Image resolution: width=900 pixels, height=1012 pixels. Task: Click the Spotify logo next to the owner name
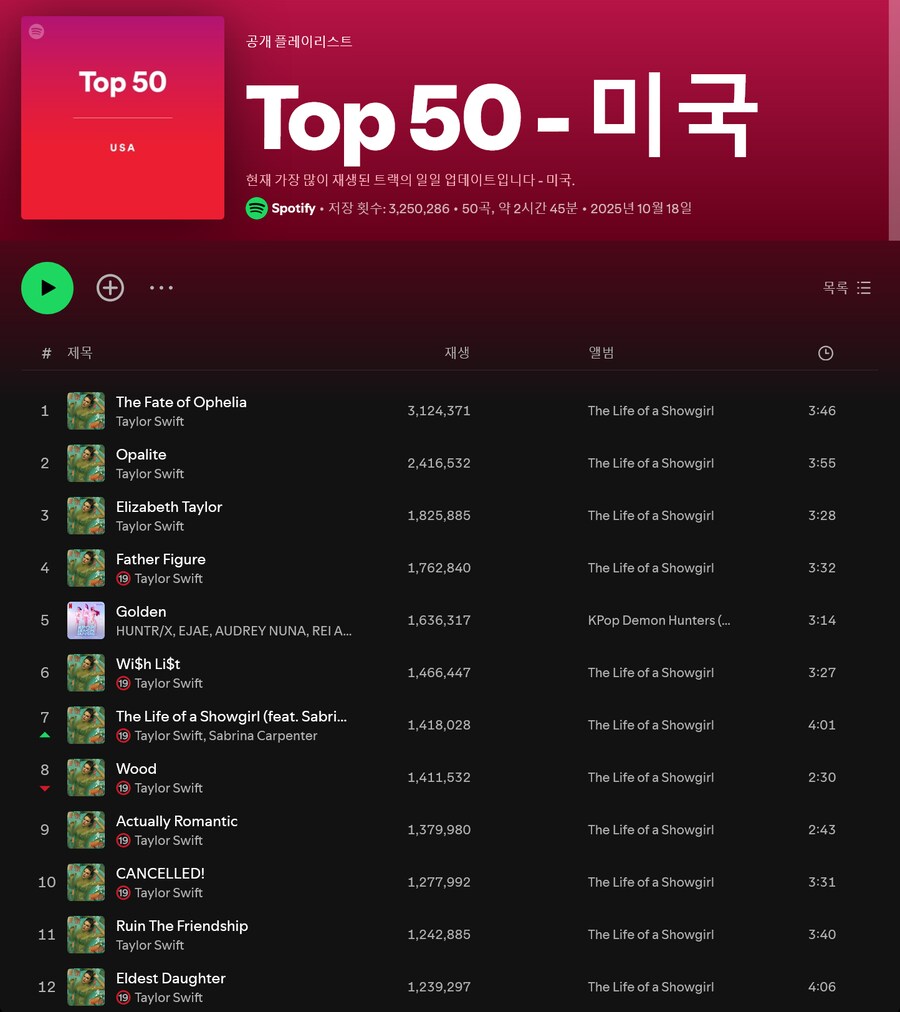coord(257,209)
